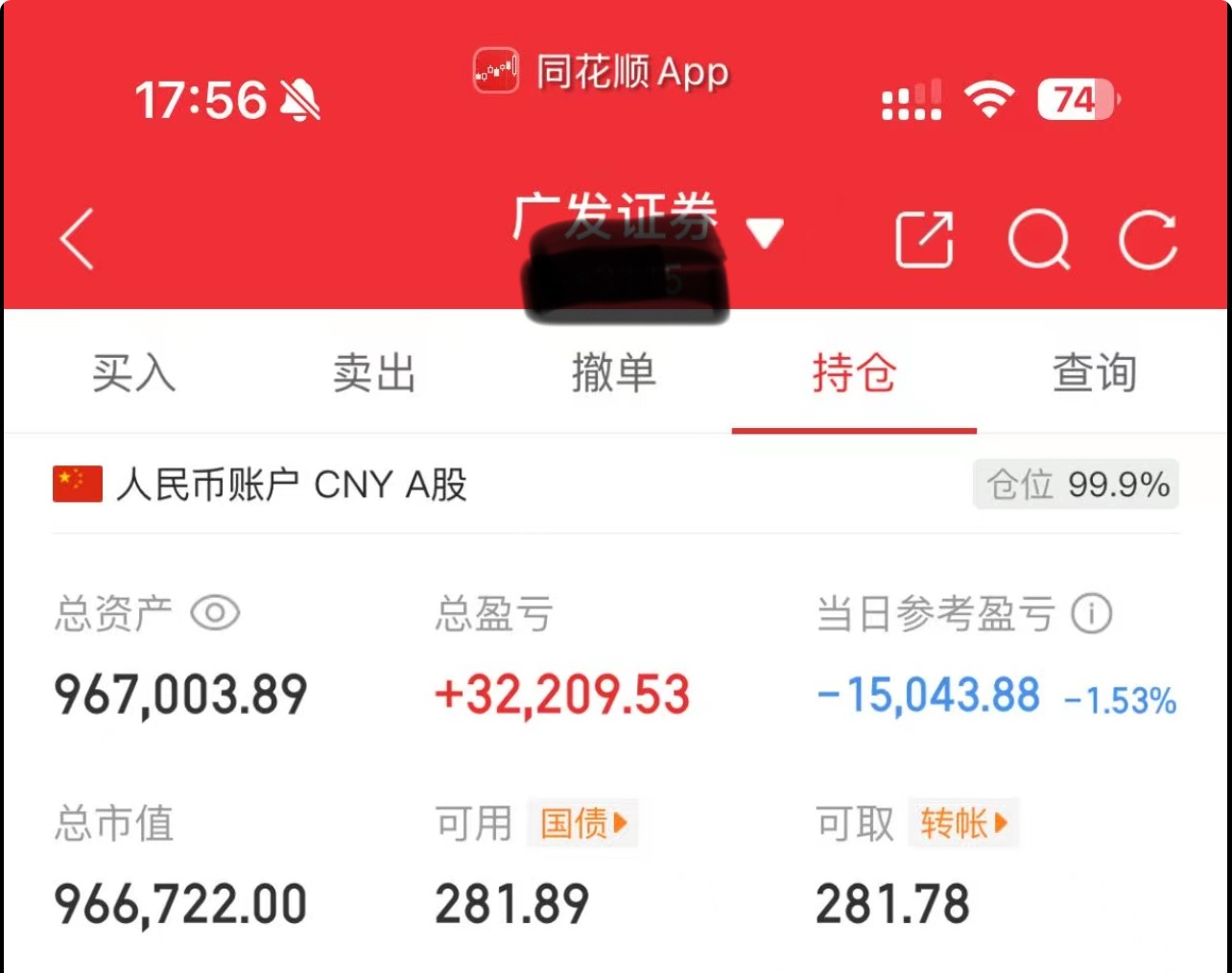Open the search magnifier icon
The image size is (1232, 973).
(x=1038, y=239)
